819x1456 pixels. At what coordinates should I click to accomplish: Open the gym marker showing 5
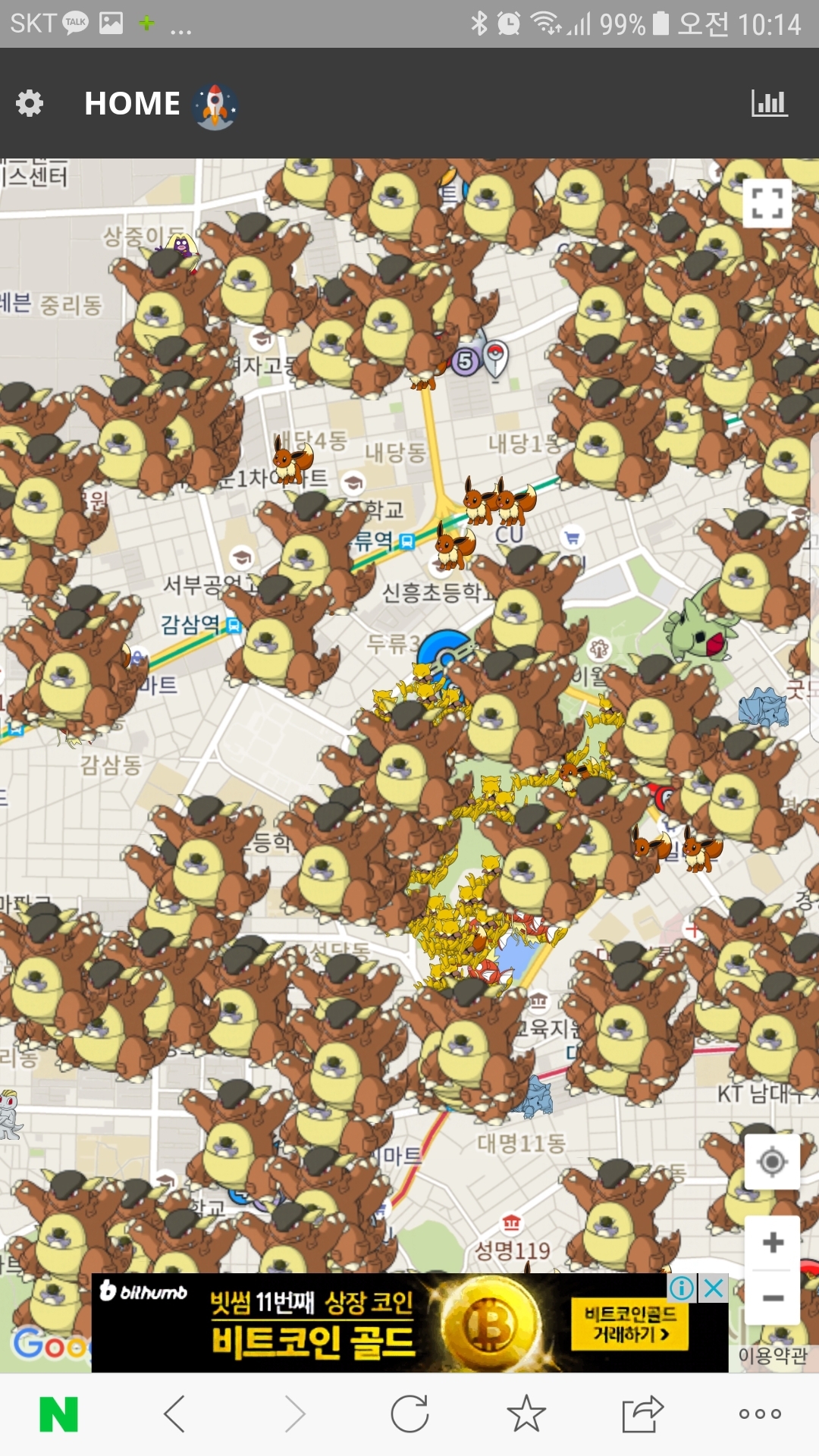pyautogui.click(x=465, y=362)
